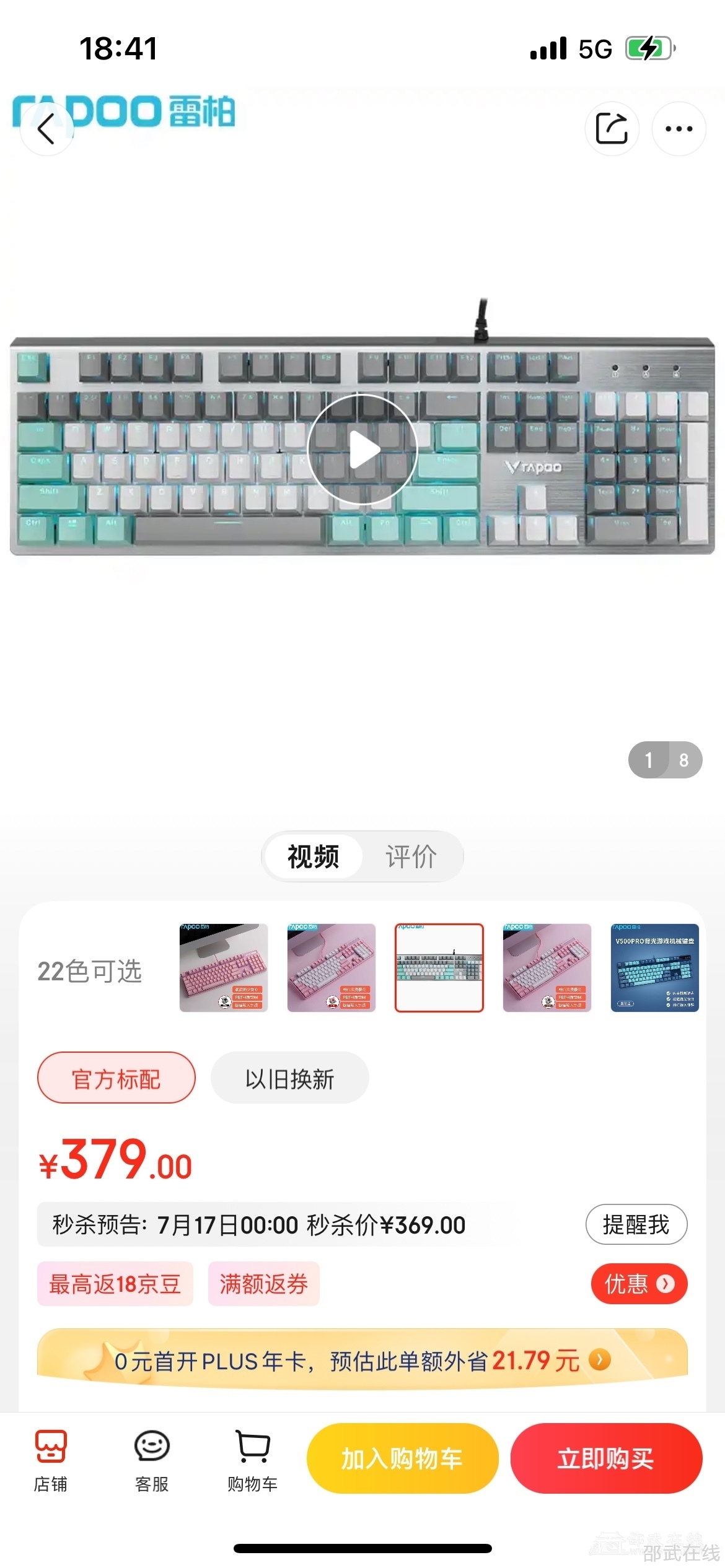Screen dimensions: 725x1568
Task: Open the three-dot overflow menu
Action: coord(679,129)
